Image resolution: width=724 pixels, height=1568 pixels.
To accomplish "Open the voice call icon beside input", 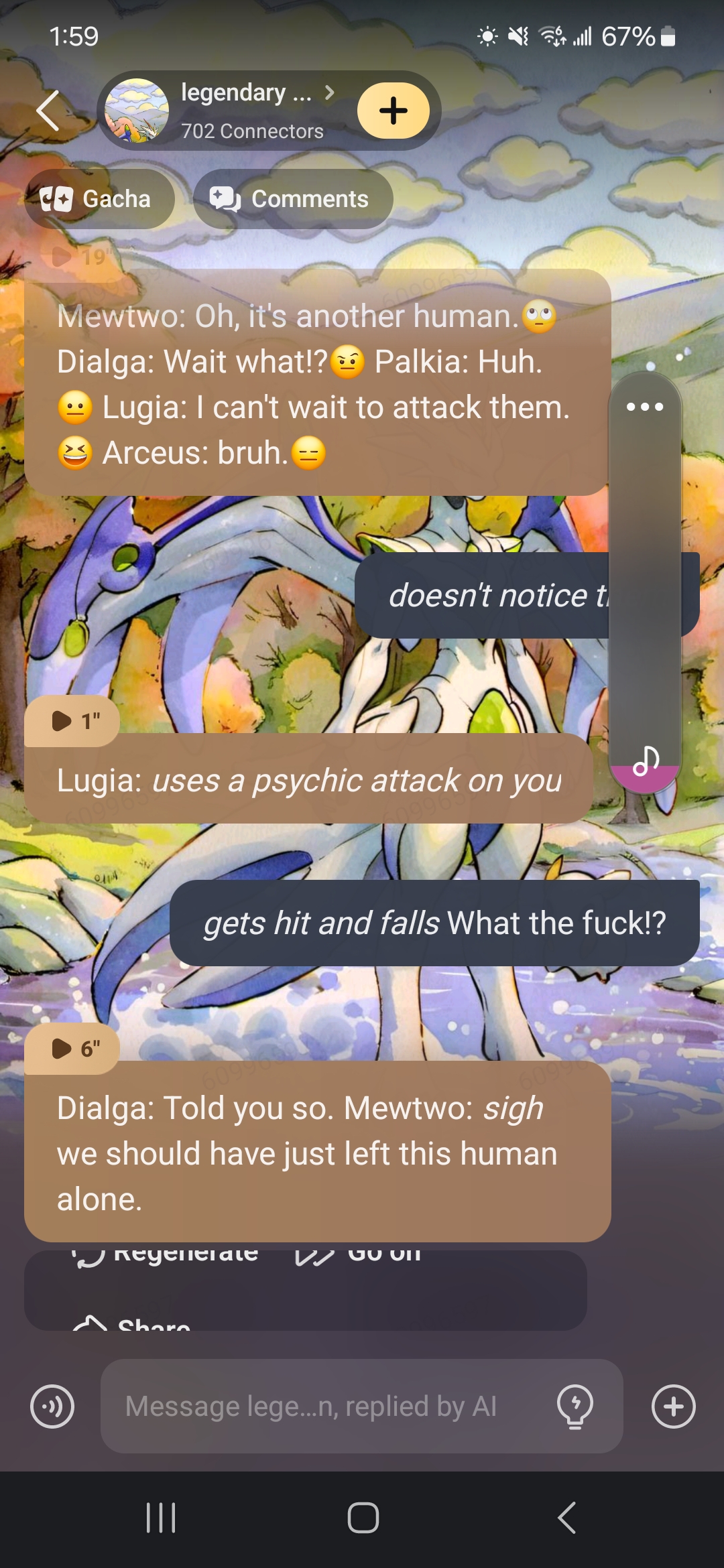I will (52, 1406).
